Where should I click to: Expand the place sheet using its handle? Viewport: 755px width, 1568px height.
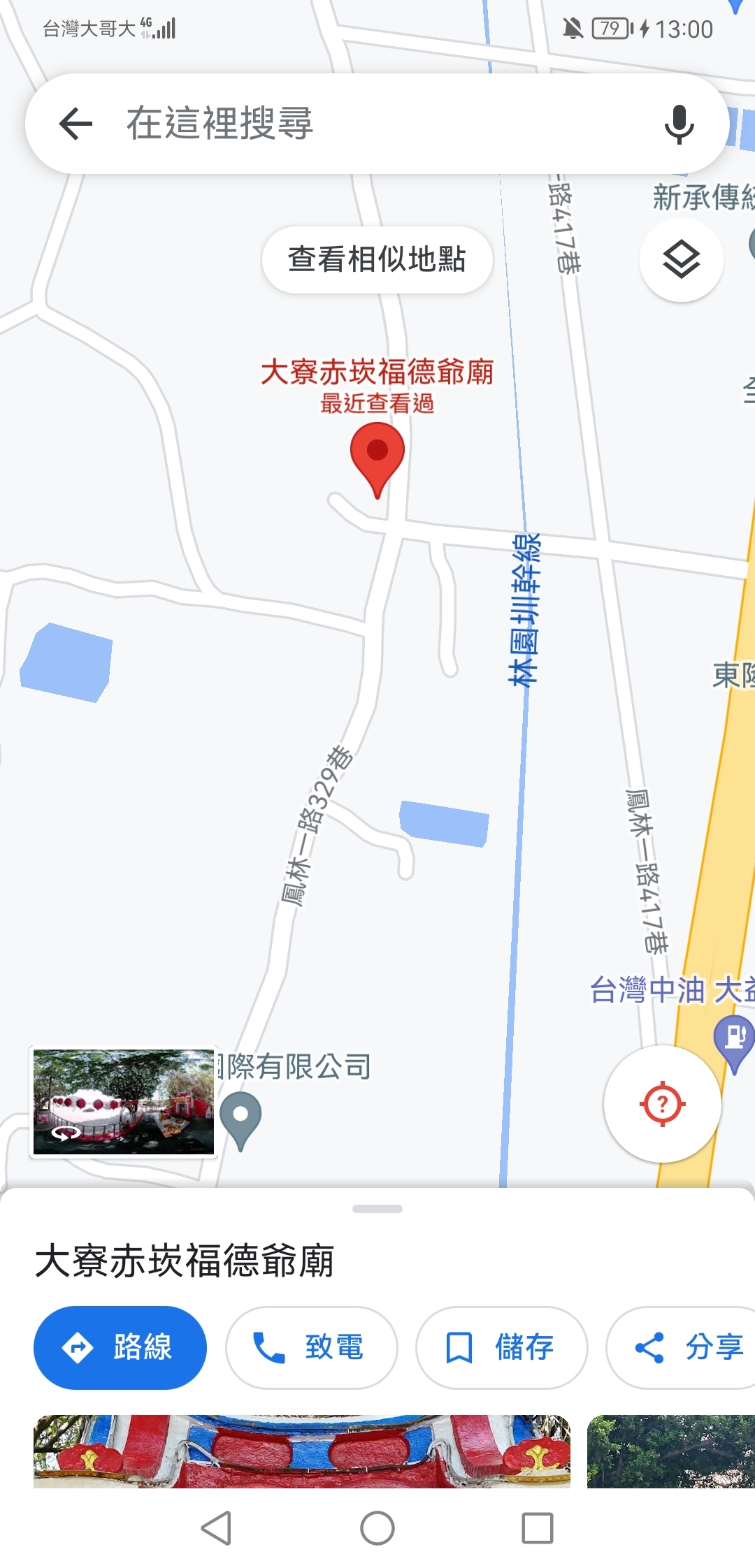tap(377, 1209)
